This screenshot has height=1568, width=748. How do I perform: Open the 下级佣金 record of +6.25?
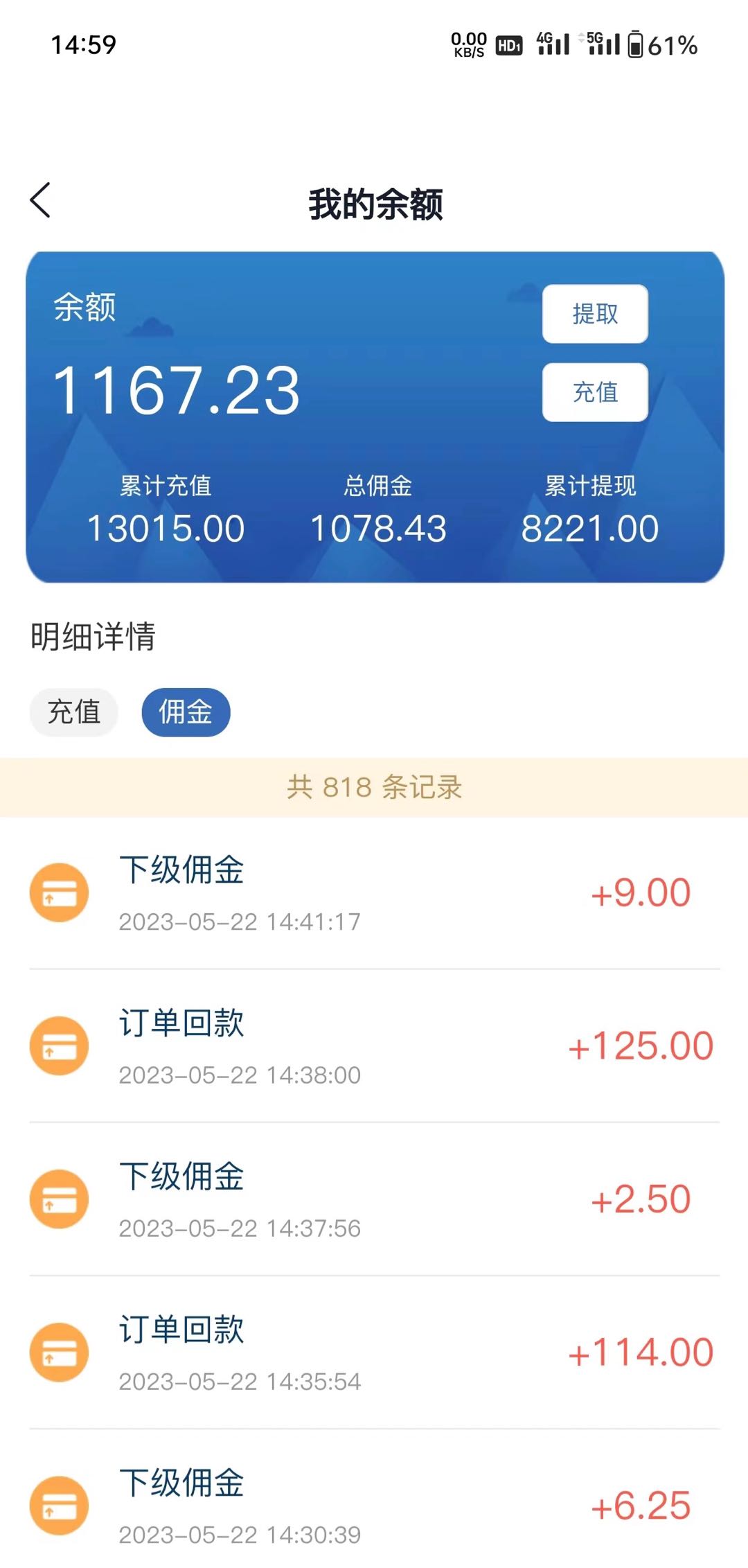pos(374,1505)
